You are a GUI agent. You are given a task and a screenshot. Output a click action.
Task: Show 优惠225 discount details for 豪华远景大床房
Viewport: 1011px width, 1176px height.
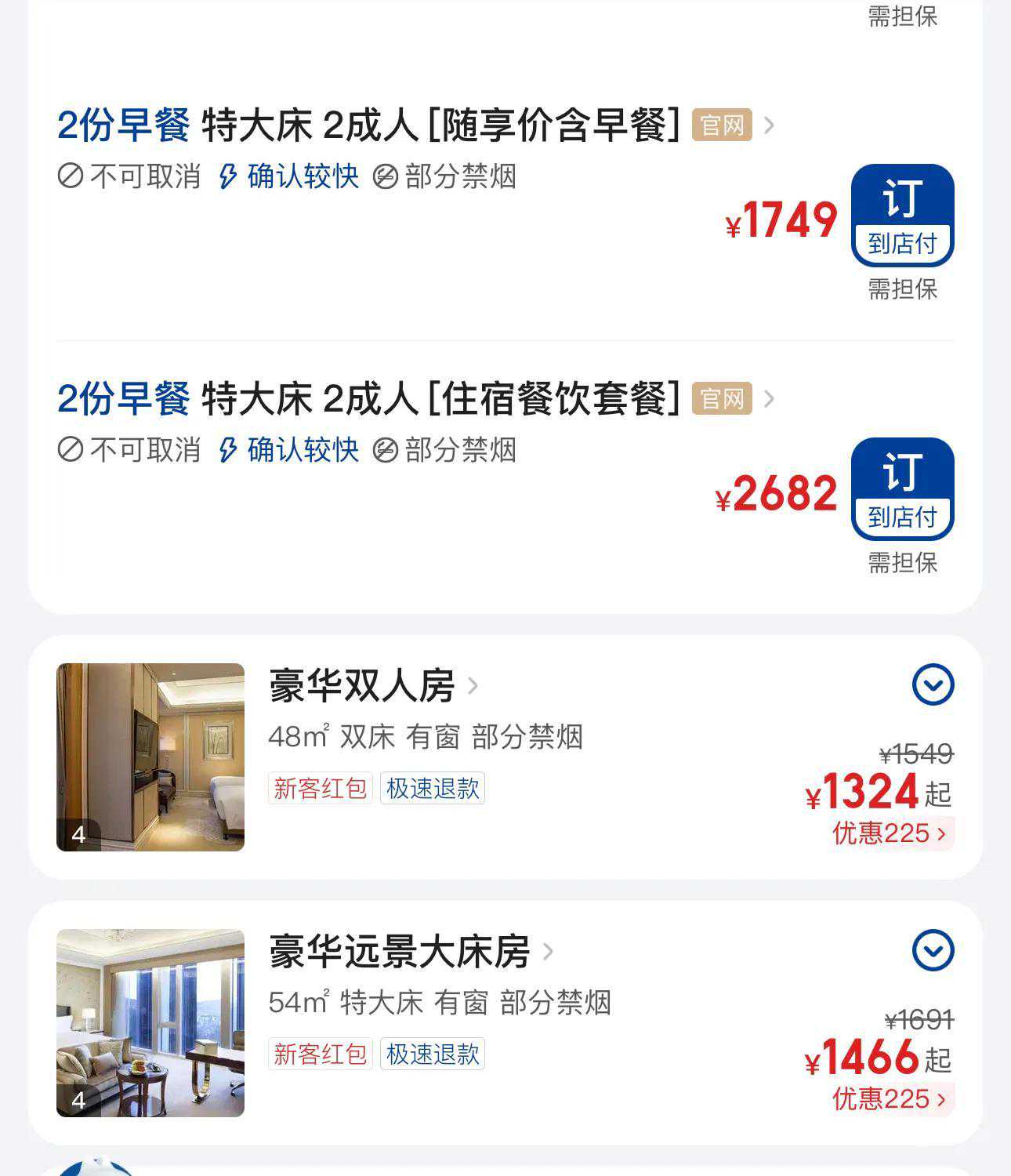(890, 1098)
